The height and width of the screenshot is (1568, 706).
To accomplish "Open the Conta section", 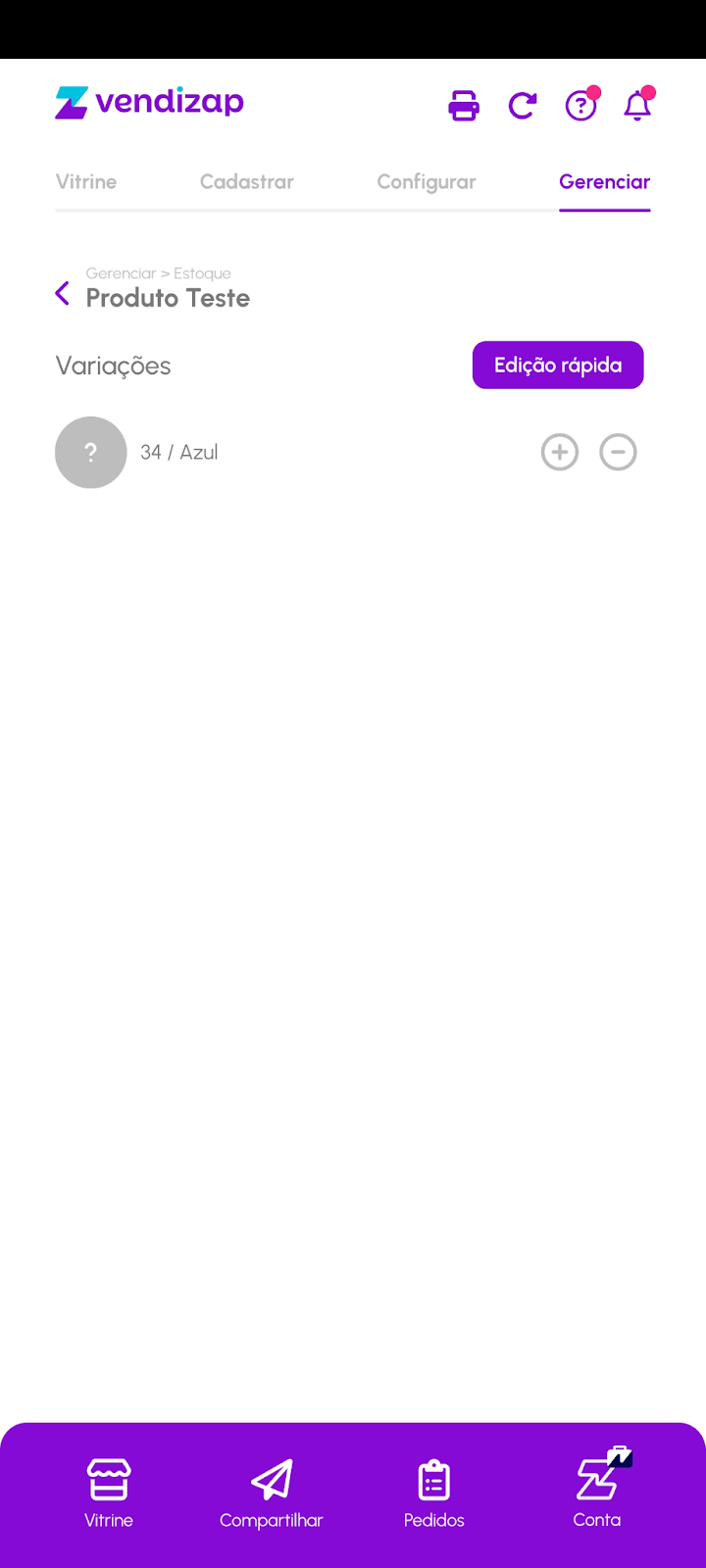I will coord(597,1494).
